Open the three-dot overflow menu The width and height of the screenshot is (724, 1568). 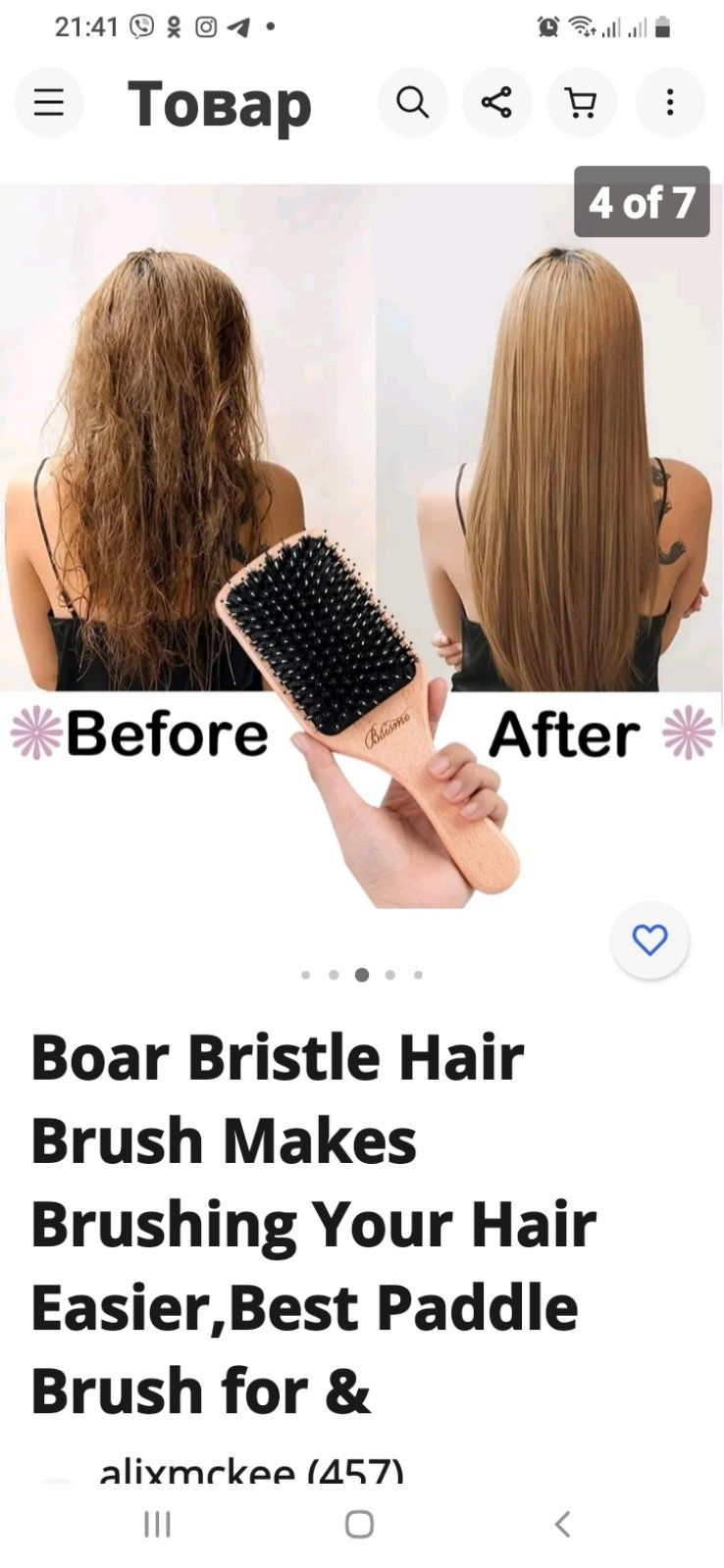click(670, 102)
